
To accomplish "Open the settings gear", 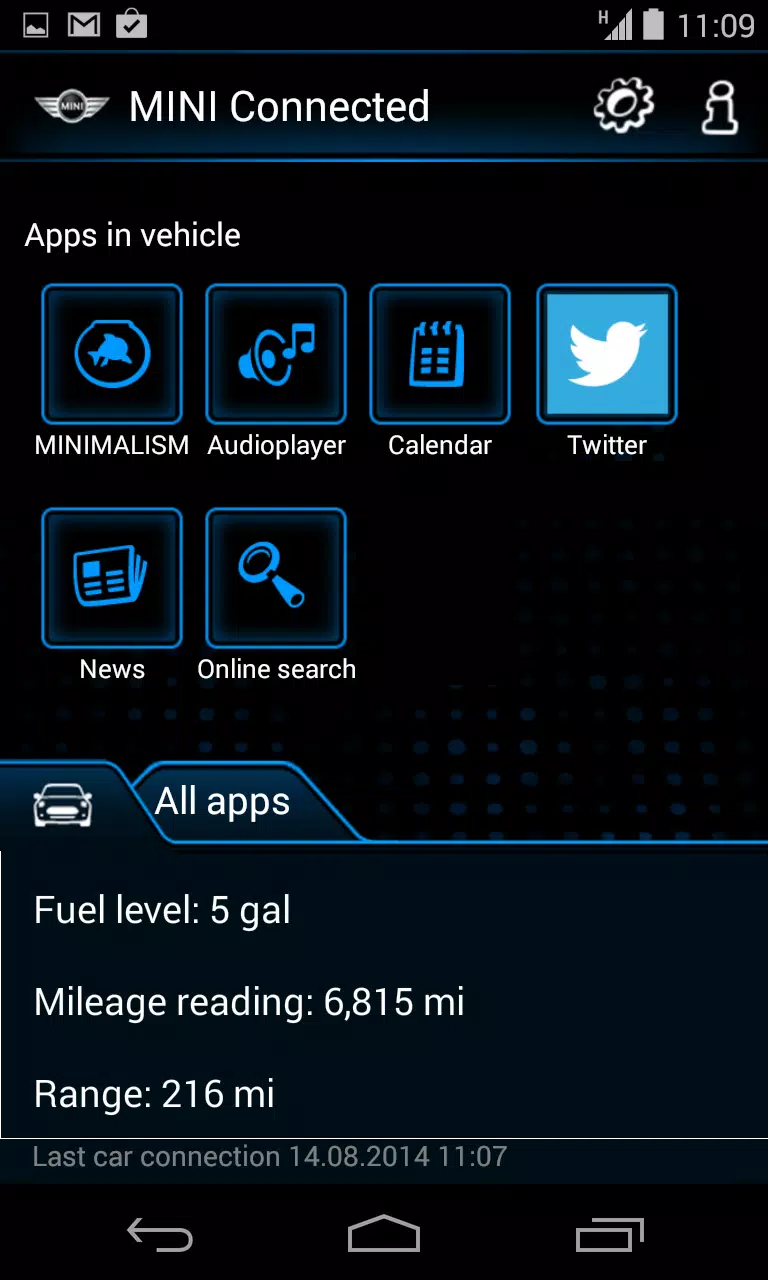I will point(622,105).
